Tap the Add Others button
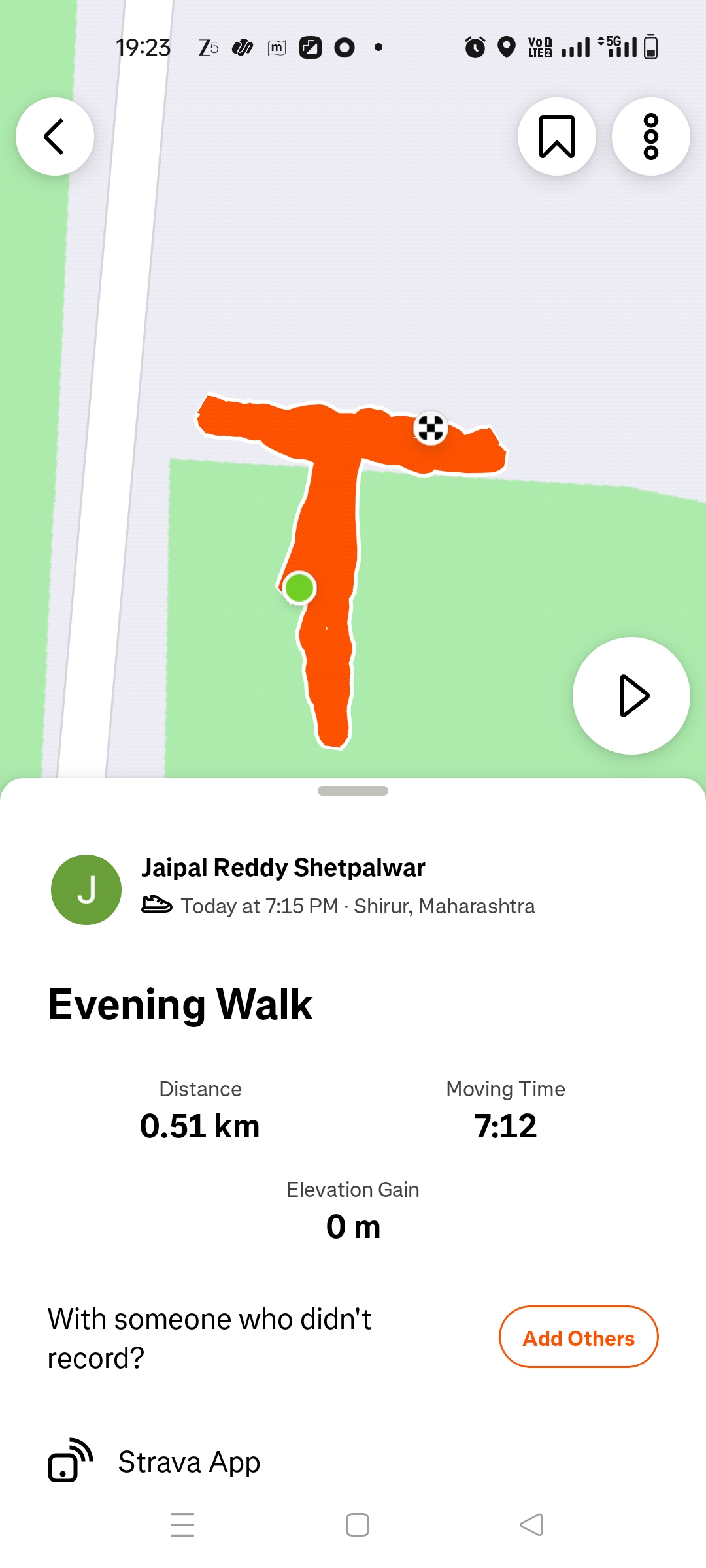The height and width of the screenshot is (1568, 706). pos(579,1337)
